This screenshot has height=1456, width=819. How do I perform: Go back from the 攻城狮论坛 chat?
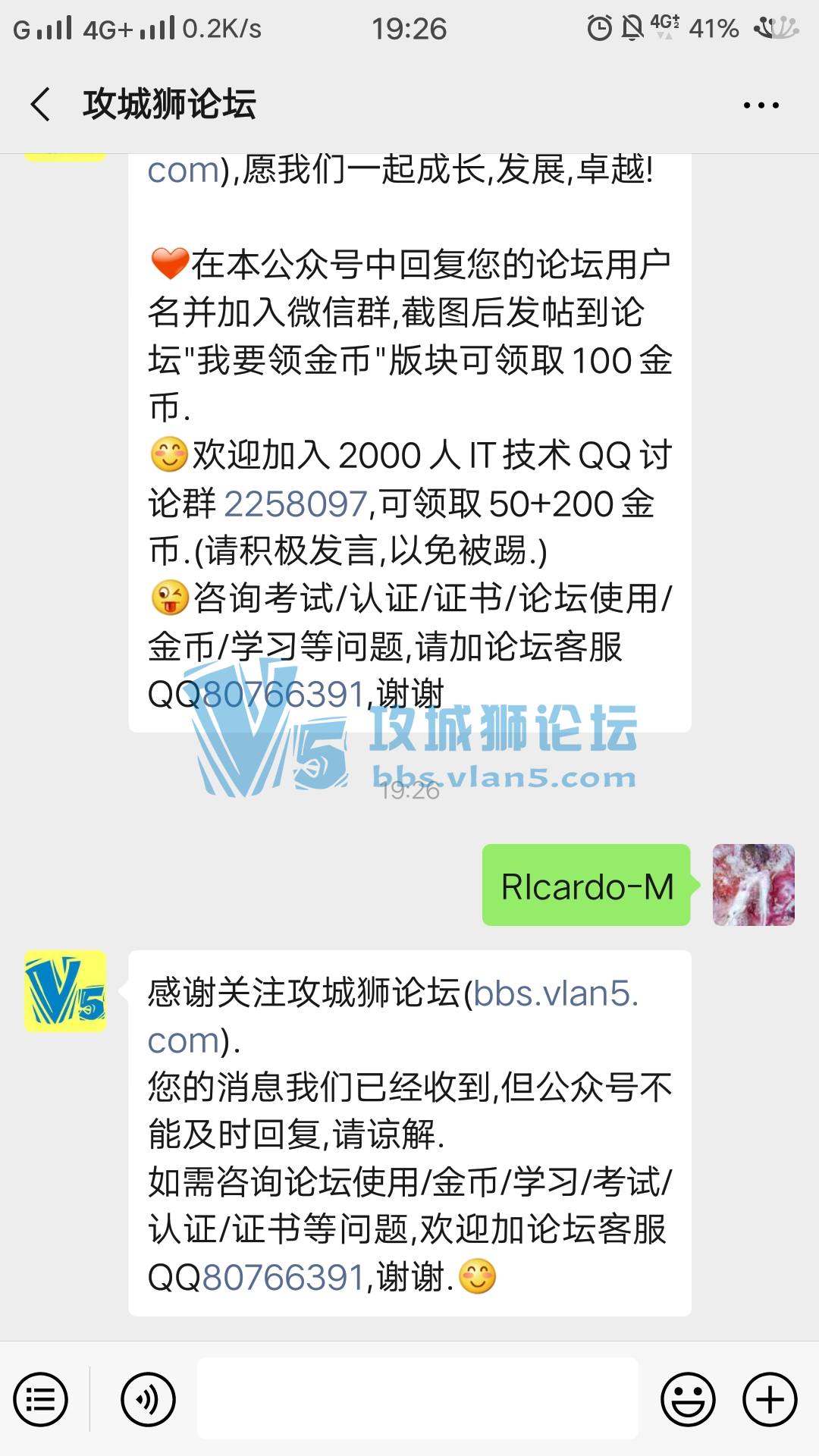tap(41, 105)
